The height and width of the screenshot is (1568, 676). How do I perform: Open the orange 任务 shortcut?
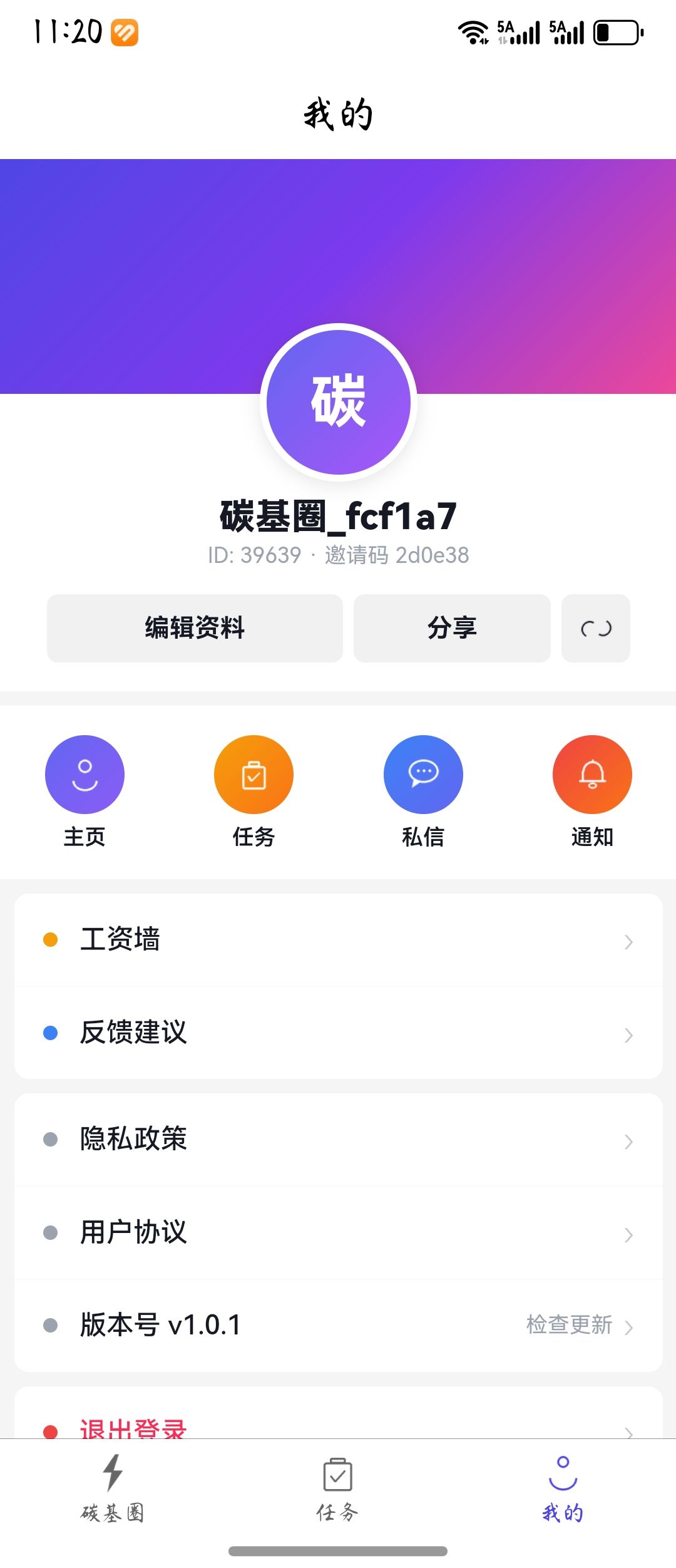coord(253,791)
